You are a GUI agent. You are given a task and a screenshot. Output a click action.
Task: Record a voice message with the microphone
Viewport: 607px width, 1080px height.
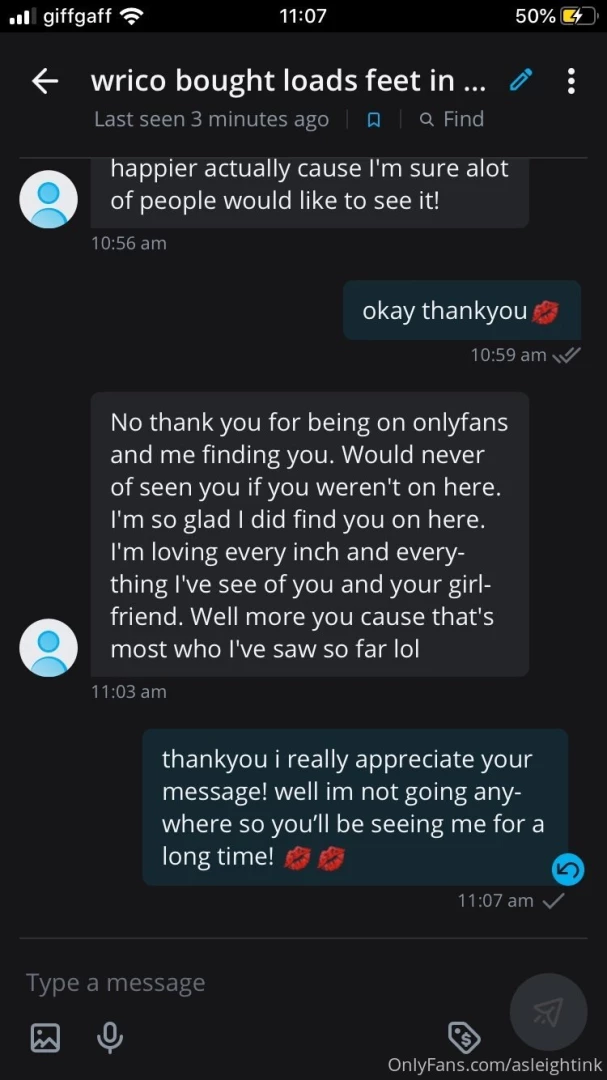point(110,1038)
